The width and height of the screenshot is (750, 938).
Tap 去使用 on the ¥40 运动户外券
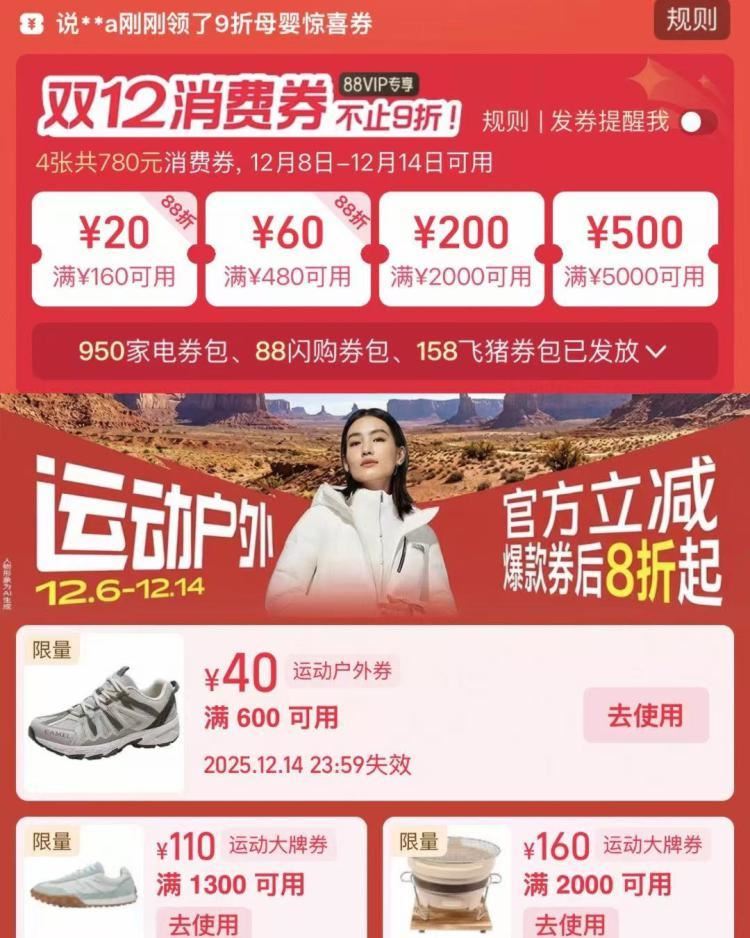click(x=646, y=715)
